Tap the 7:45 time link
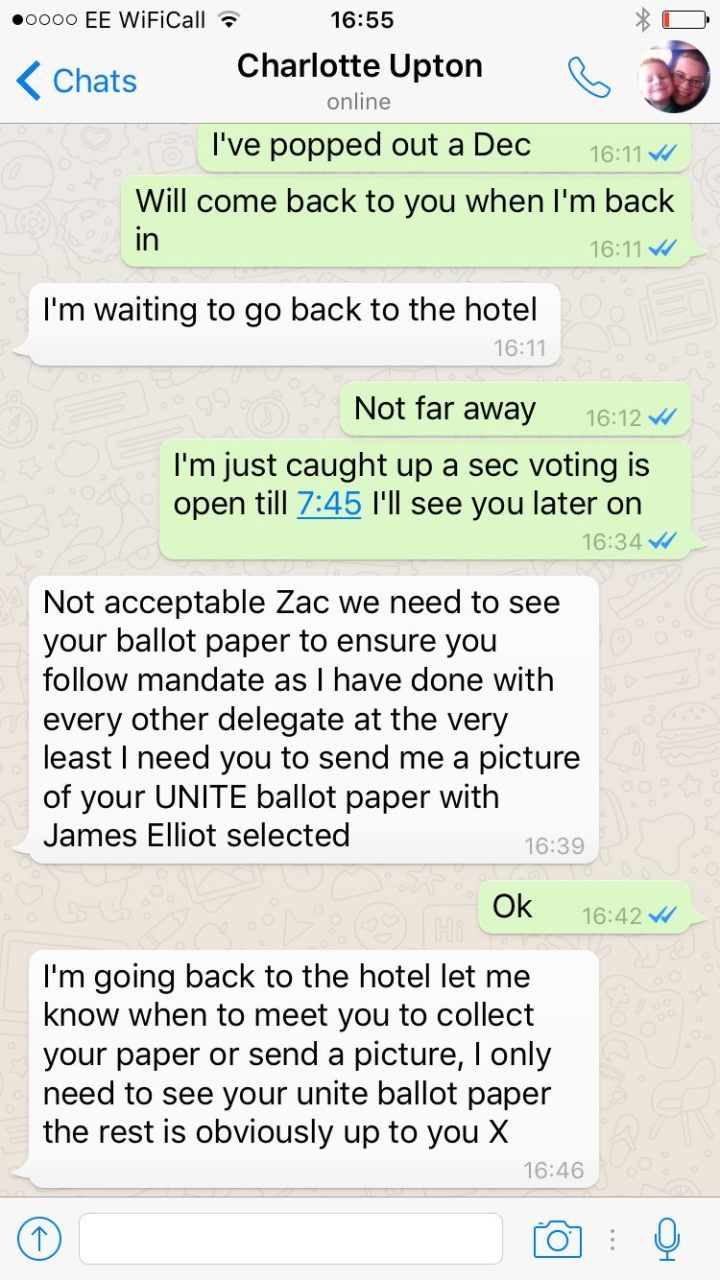This screenshot has height=1280, width=720. click(x=329, y=504)
